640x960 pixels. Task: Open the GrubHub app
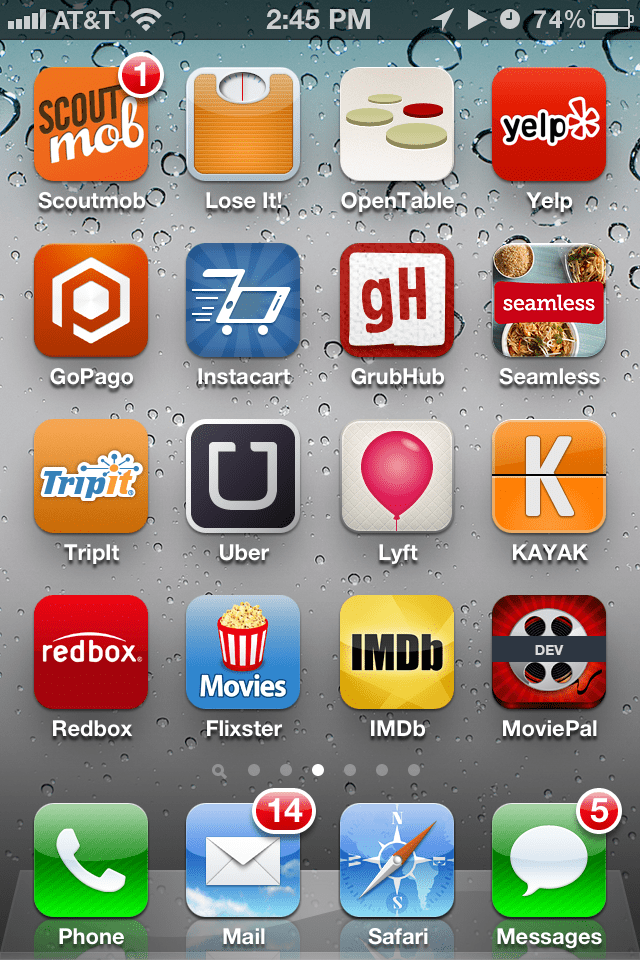pyautogui.click(x=397, y=300)
